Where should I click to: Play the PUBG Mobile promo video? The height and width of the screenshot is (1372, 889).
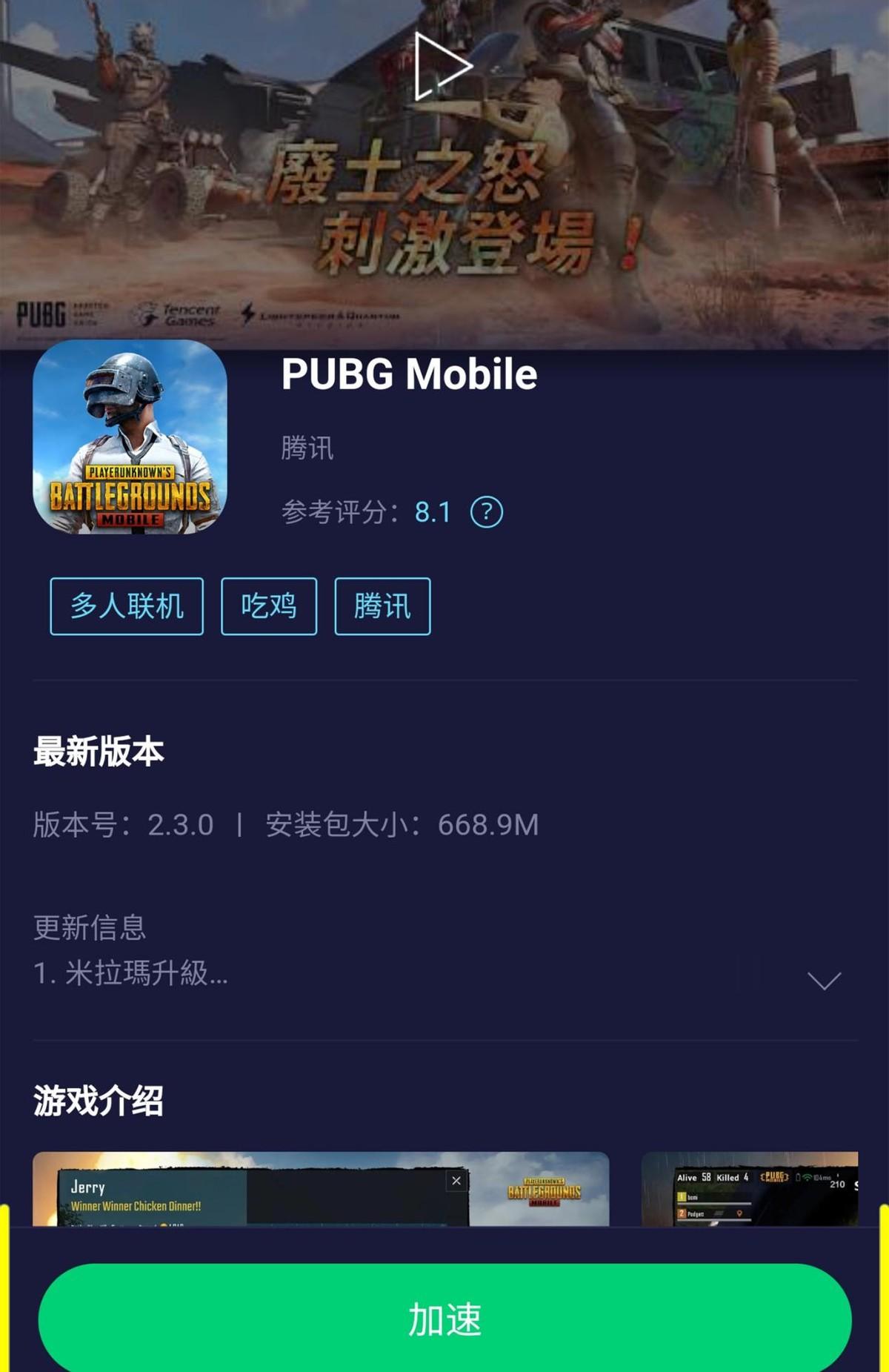click(x=442, y=67)
